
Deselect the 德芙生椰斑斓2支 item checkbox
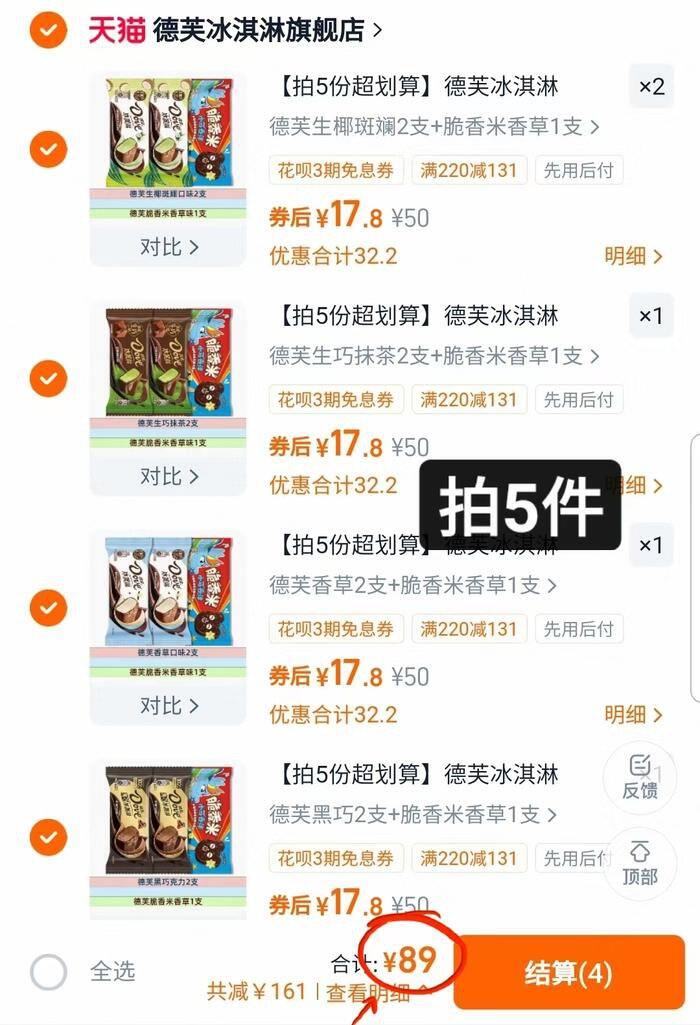(48, 150)
